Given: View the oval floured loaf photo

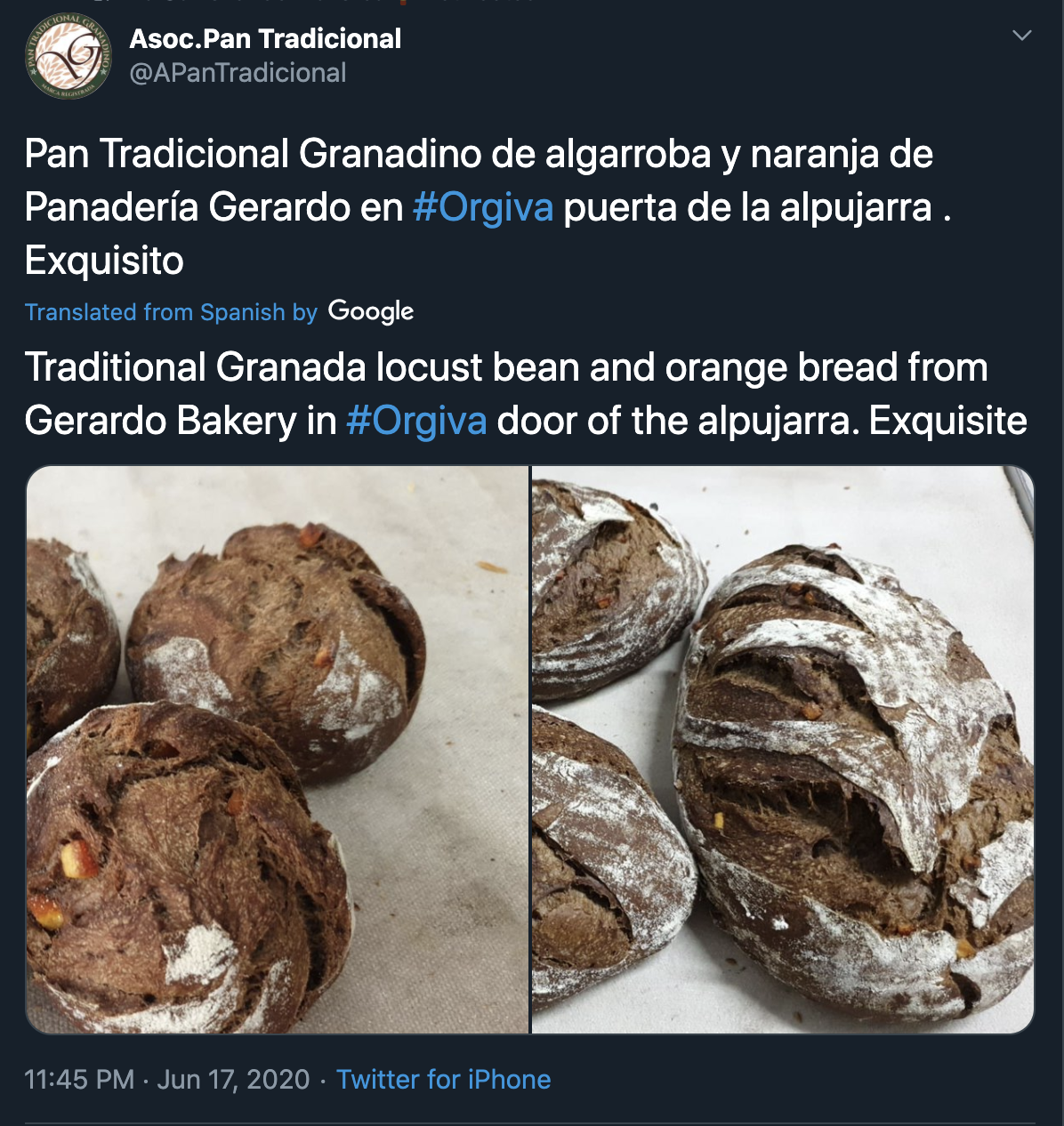Looking at the screenshot, I should click(783, 749).
